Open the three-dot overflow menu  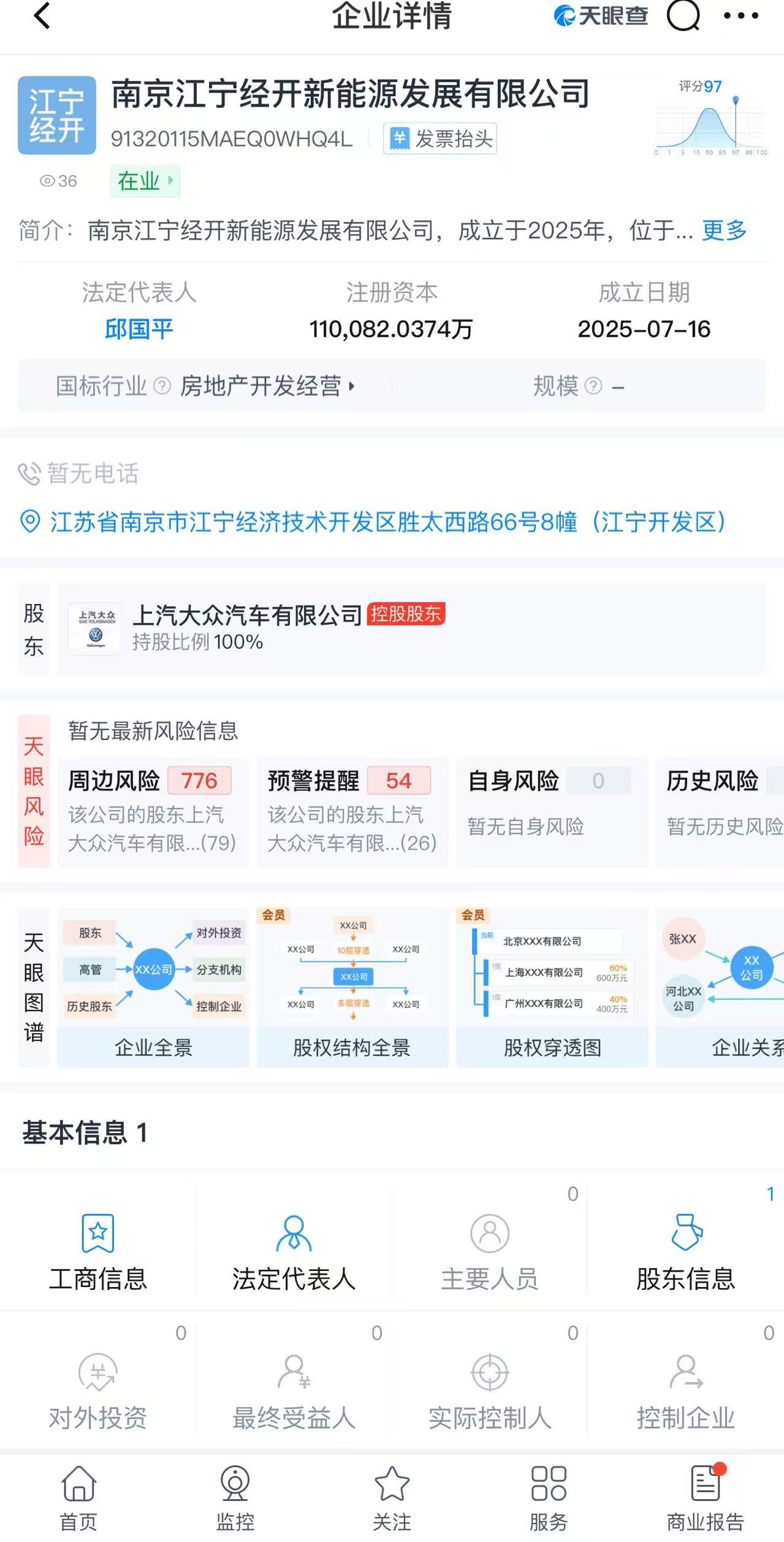741,16
